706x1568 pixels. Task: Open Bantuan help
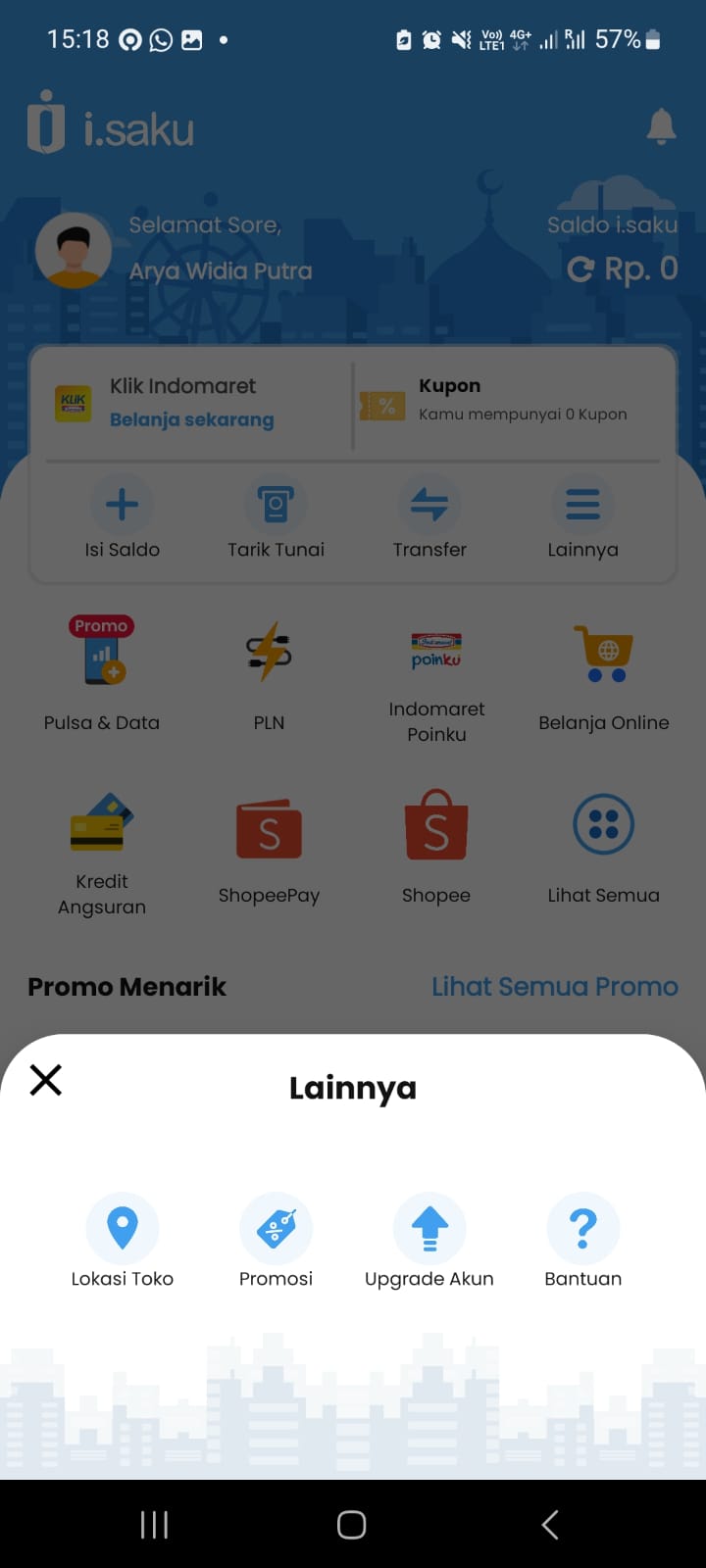coord(583,1229)
